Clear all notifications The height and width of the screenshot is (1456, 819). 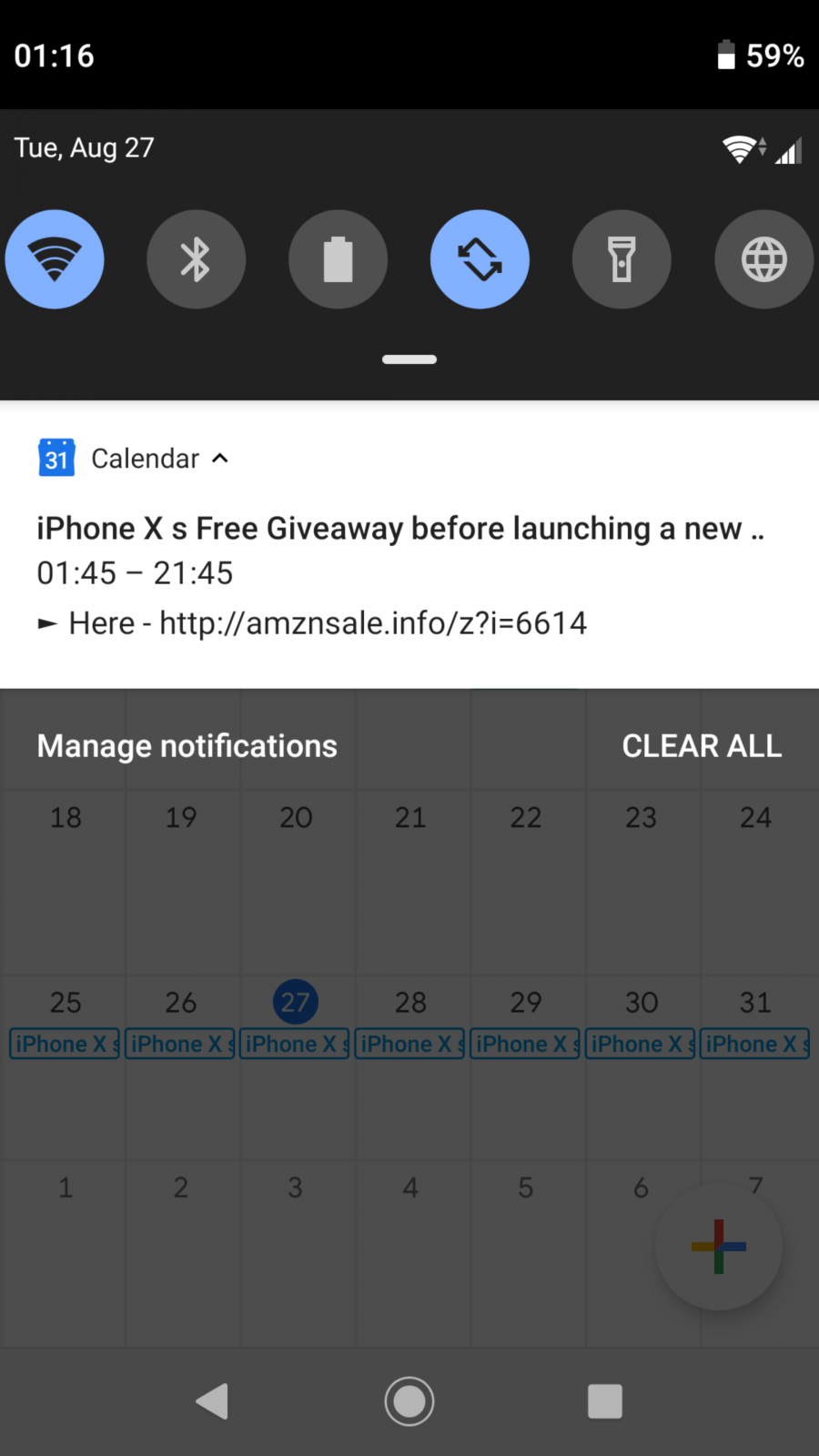point(702,746)
